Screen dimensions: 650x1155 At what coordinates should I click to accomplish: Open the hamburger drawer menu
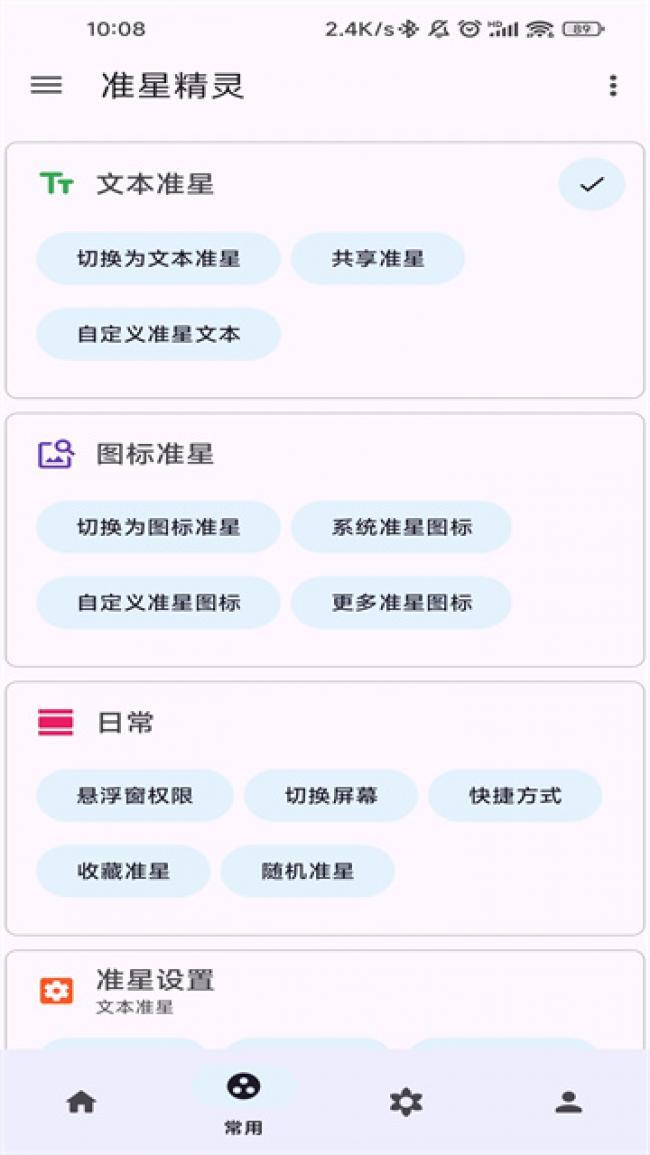tap(46, 86)
